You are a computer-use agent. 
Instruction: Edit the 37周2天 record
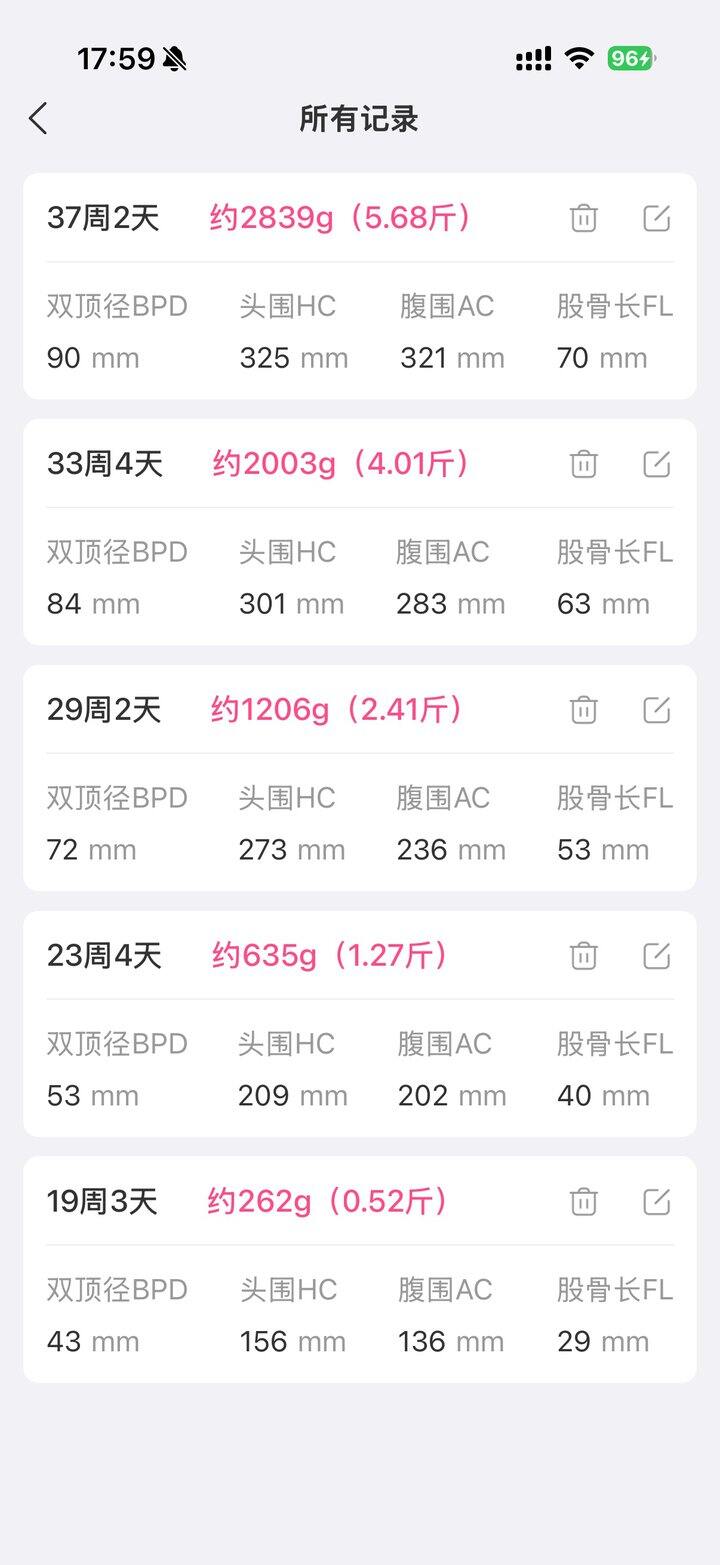(656, 218)
